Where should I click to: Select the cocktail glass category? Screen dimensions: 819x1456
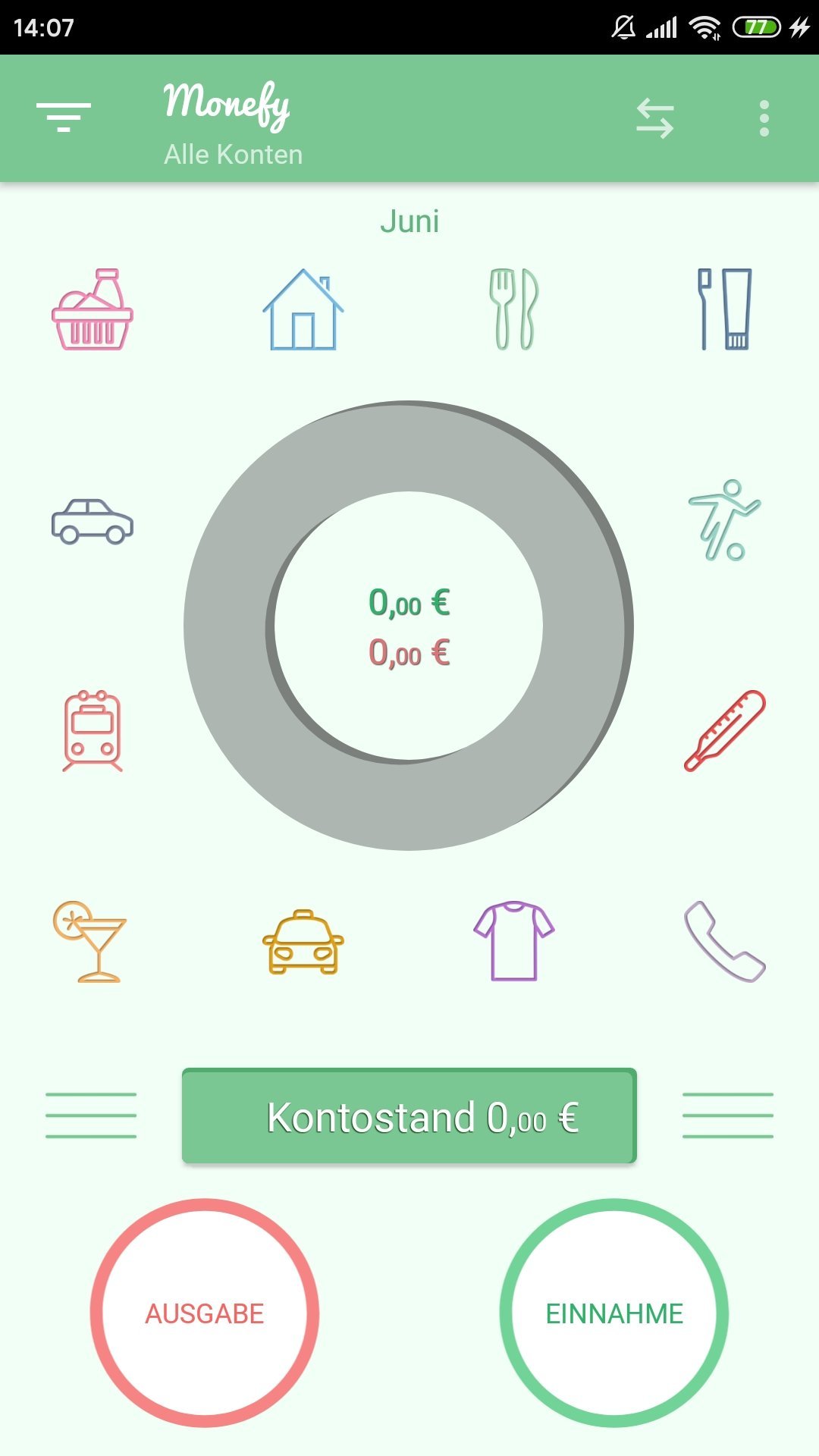coord(89,942)
